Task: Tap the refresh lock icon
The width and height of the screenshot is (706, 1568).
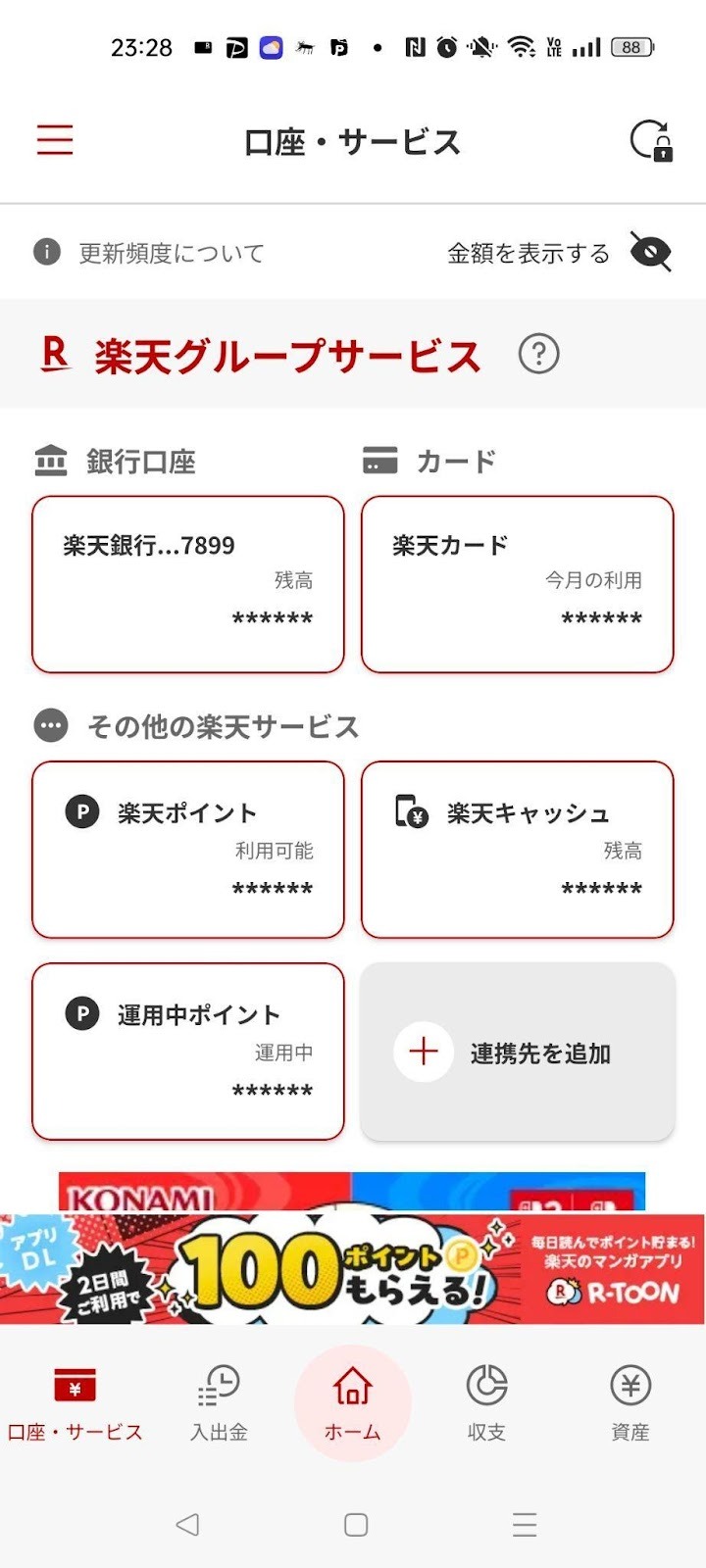Action: pos(650,141)
